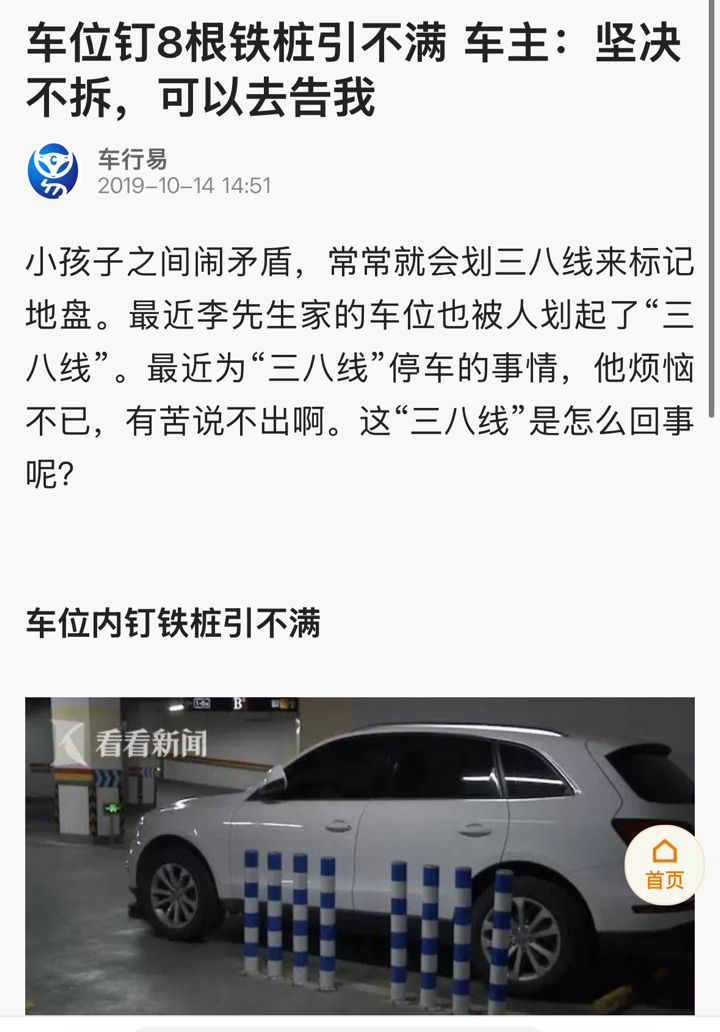Open the 车行易 author avatar
The height and width of the screenshot is (1032, 720).
[x=53, y=171]
